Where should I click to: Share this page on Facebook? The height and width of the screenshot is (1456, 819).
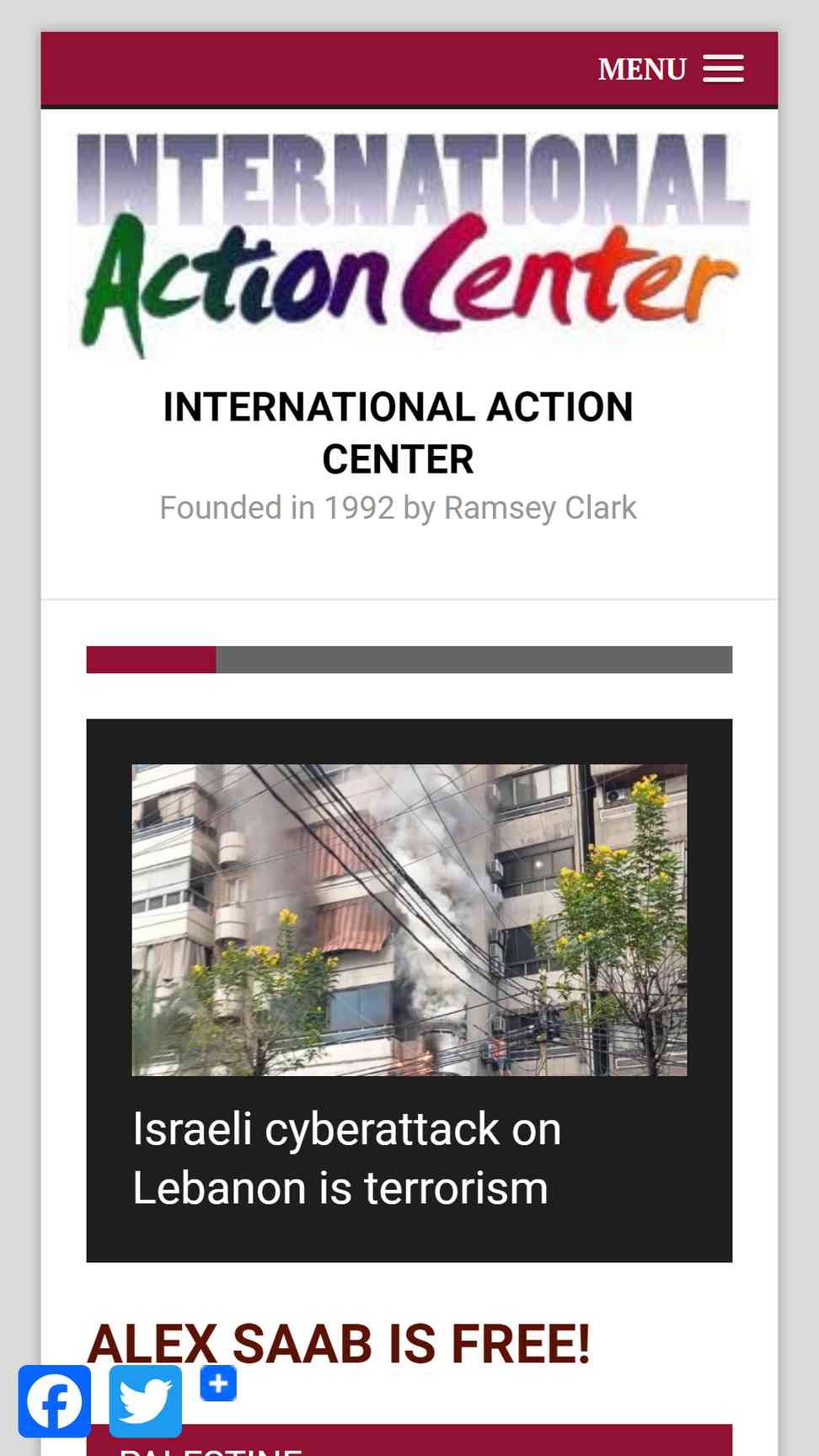click(55, 1401)
